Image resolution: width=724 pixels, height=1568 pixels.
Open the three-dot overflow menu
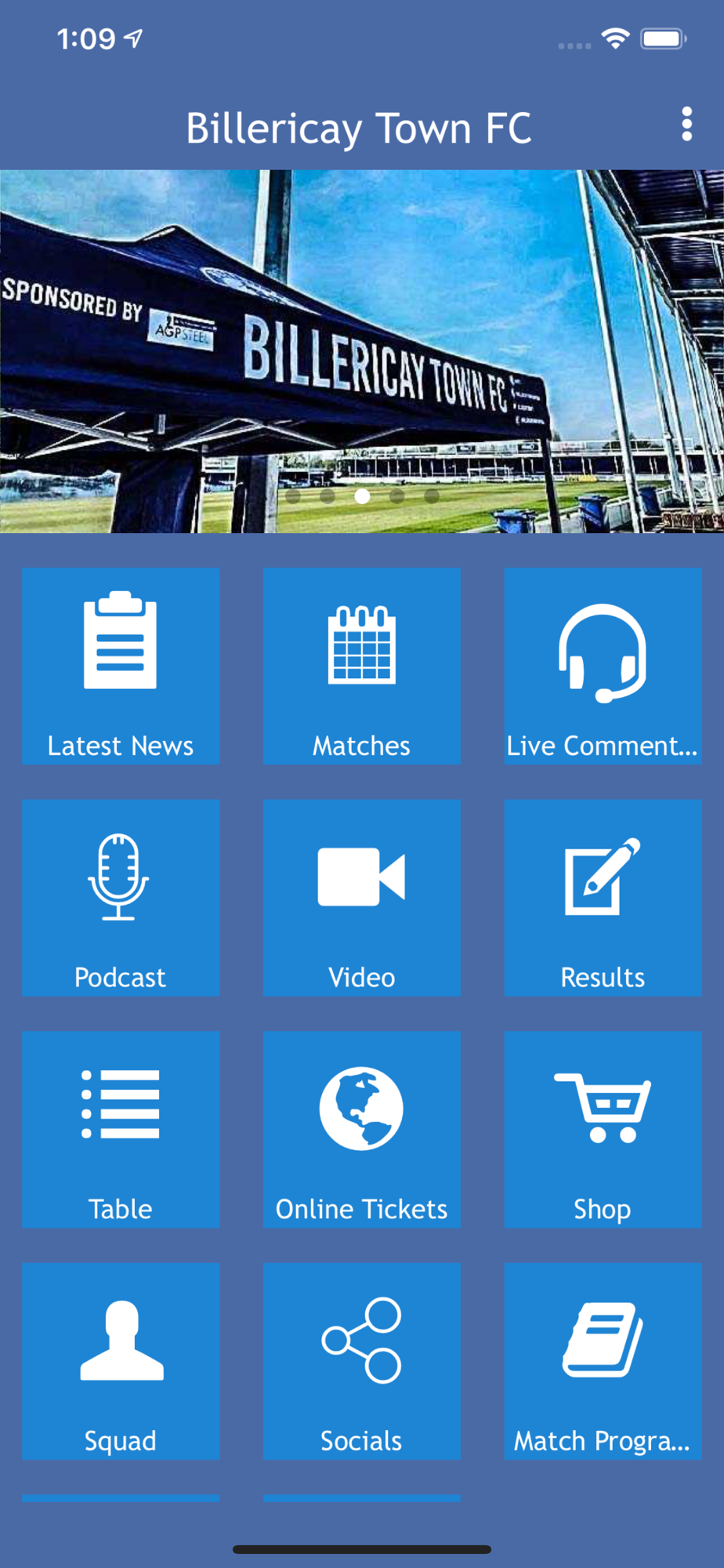pyautogui.click(x=686, y=125)
